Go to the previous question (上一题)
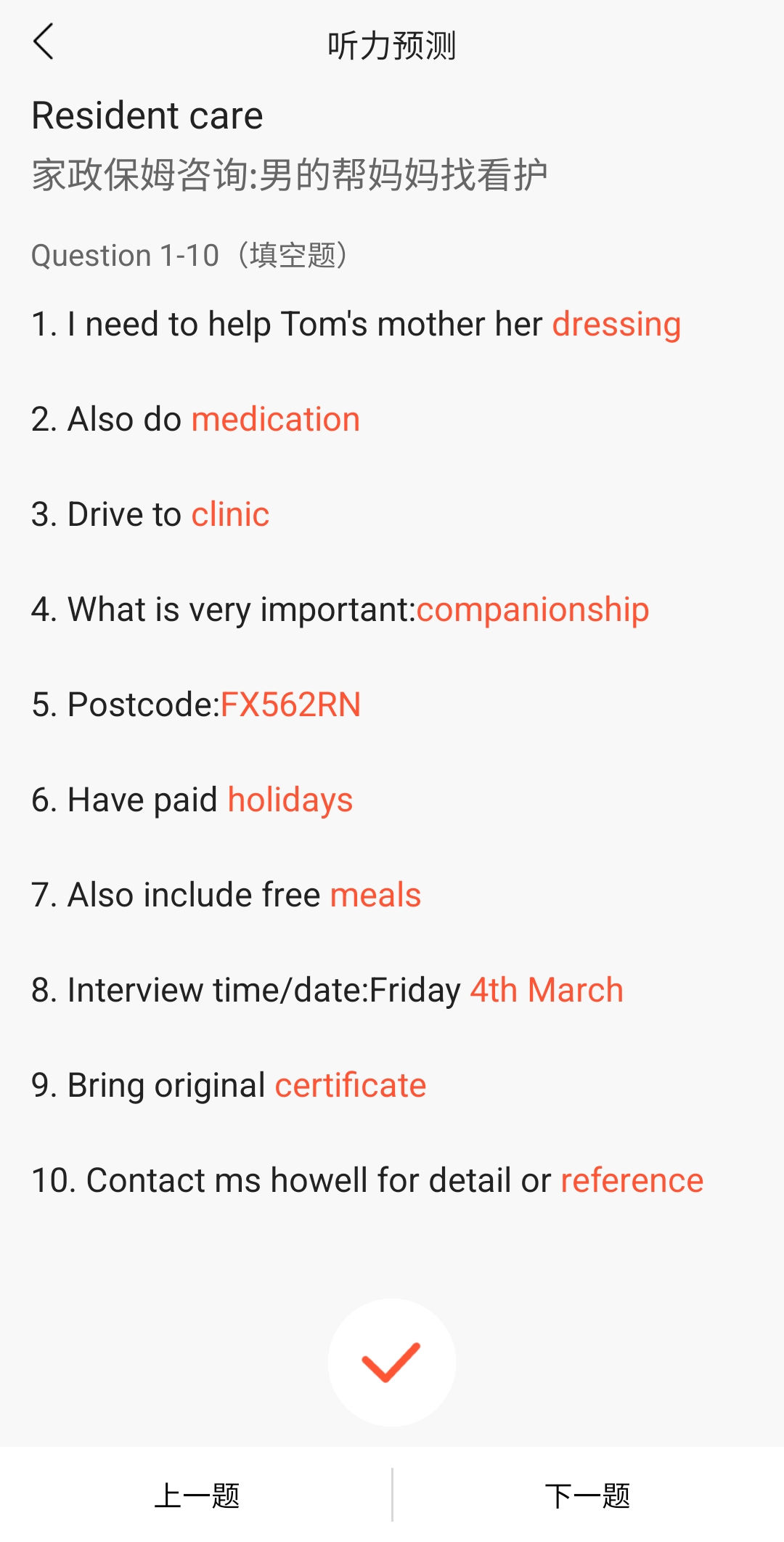Viewport: 784px width, 1542px height. [196, 1496]
